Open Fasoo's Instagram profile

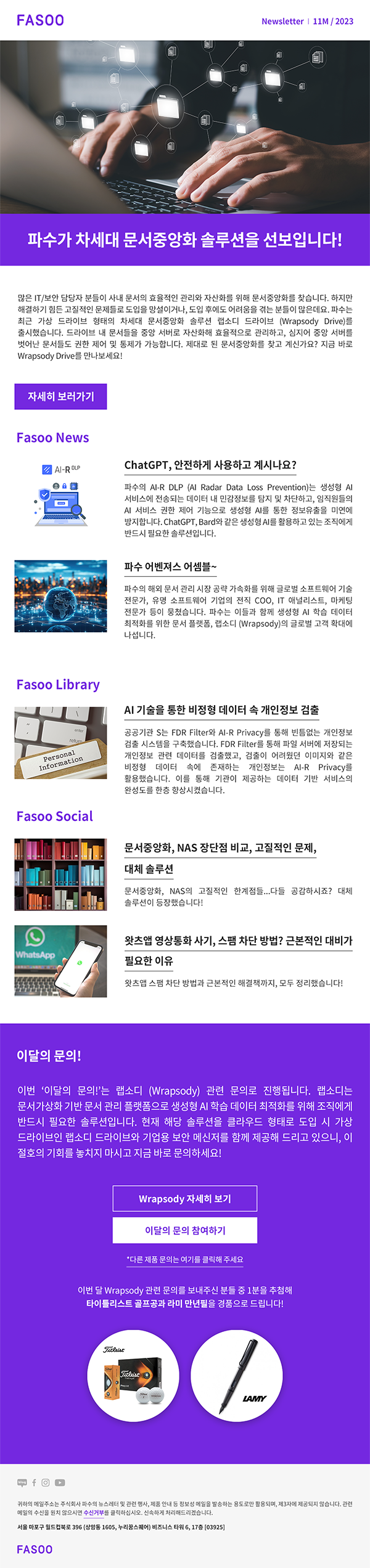(46, 1482)
